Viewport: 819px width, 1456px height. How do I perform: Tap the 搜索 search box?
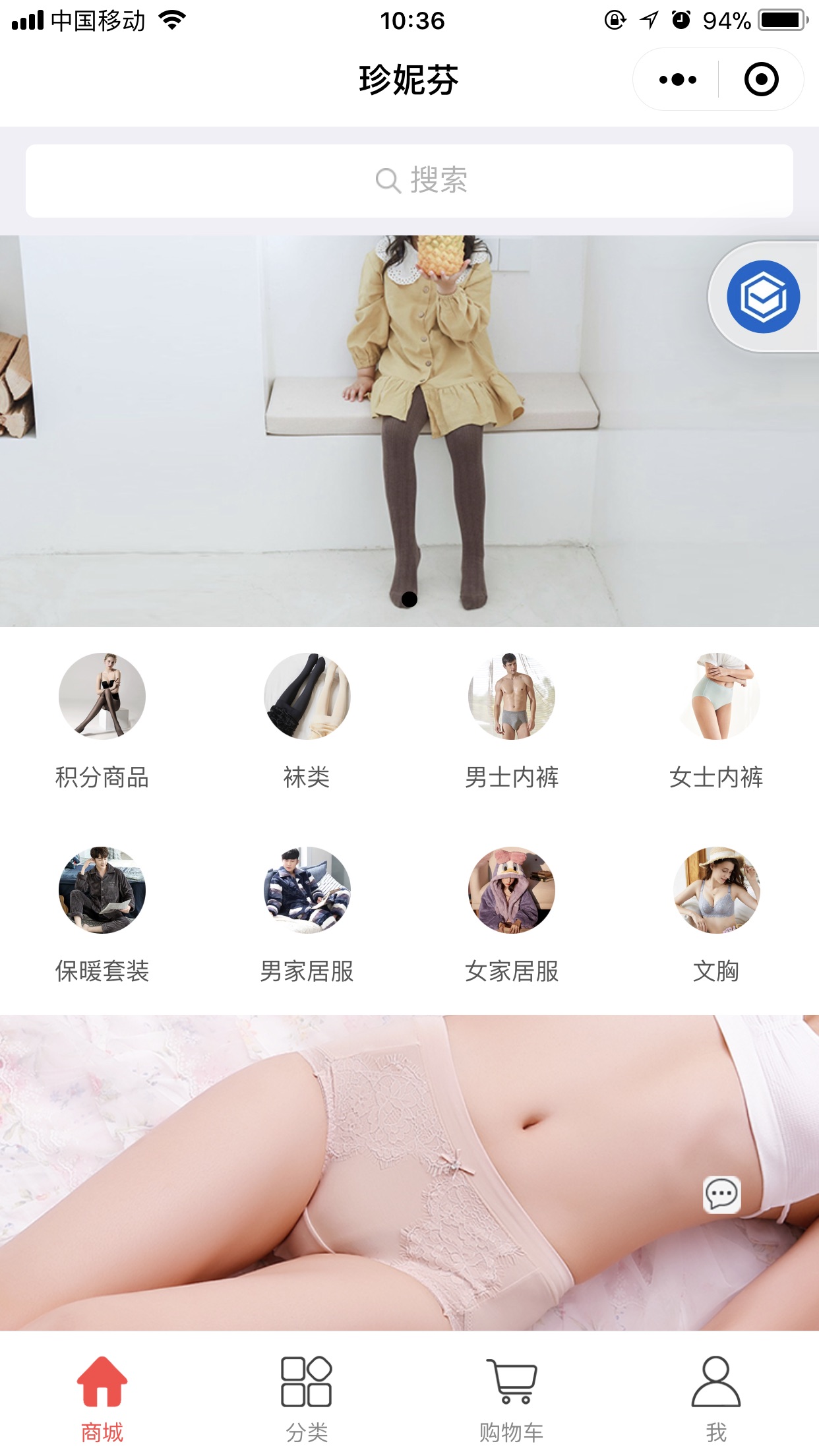coord(409,181)
